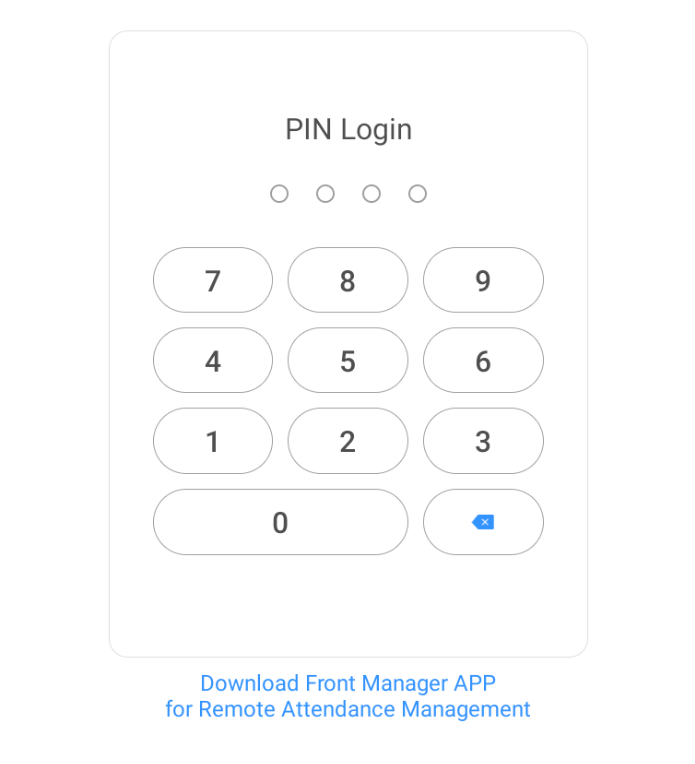Enter digit 7 on the PIN pad

pyautogui.click(x=212, y=280)
